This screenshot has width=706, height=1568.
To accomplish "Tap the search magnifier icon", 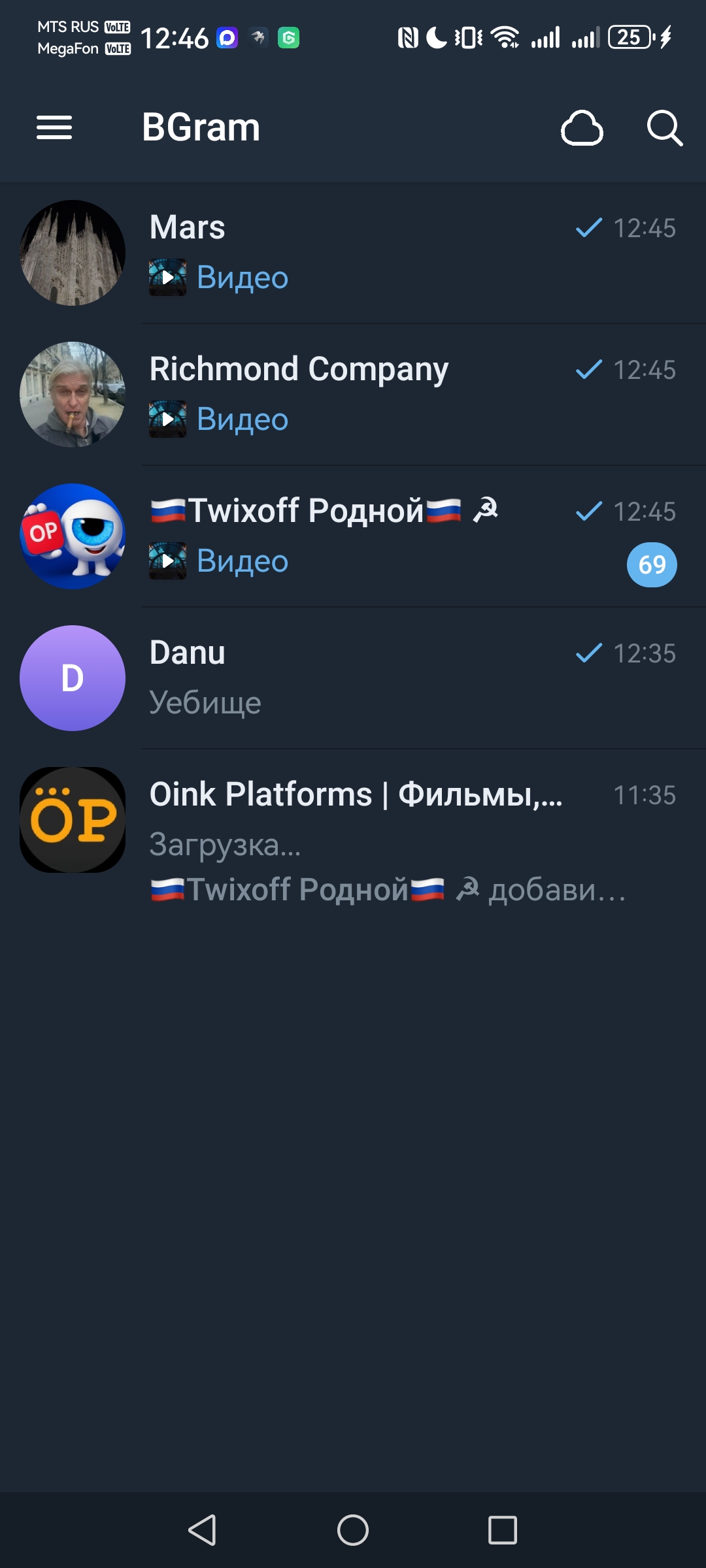I will tap(664, 127).
